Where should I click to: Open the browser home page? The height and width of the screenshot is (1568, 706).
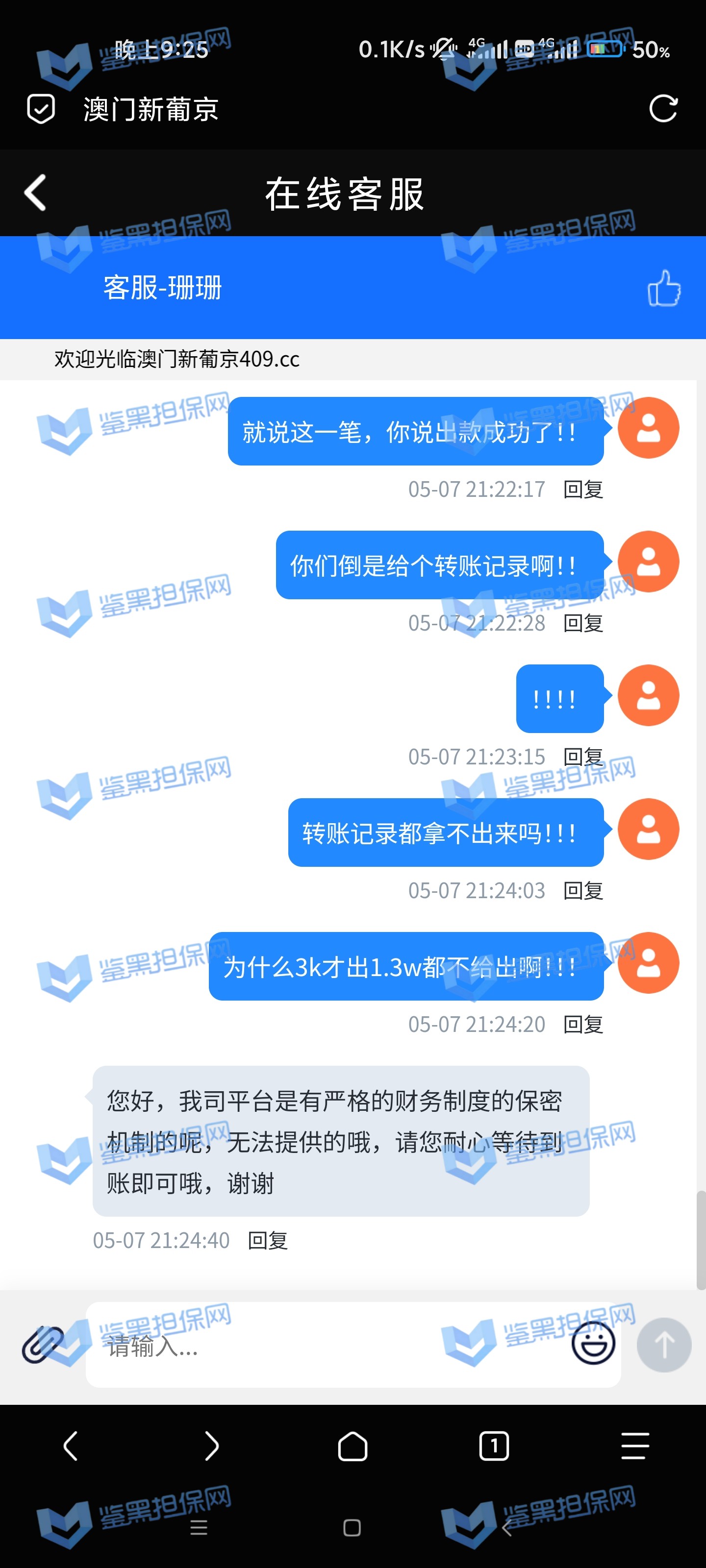353,1445
